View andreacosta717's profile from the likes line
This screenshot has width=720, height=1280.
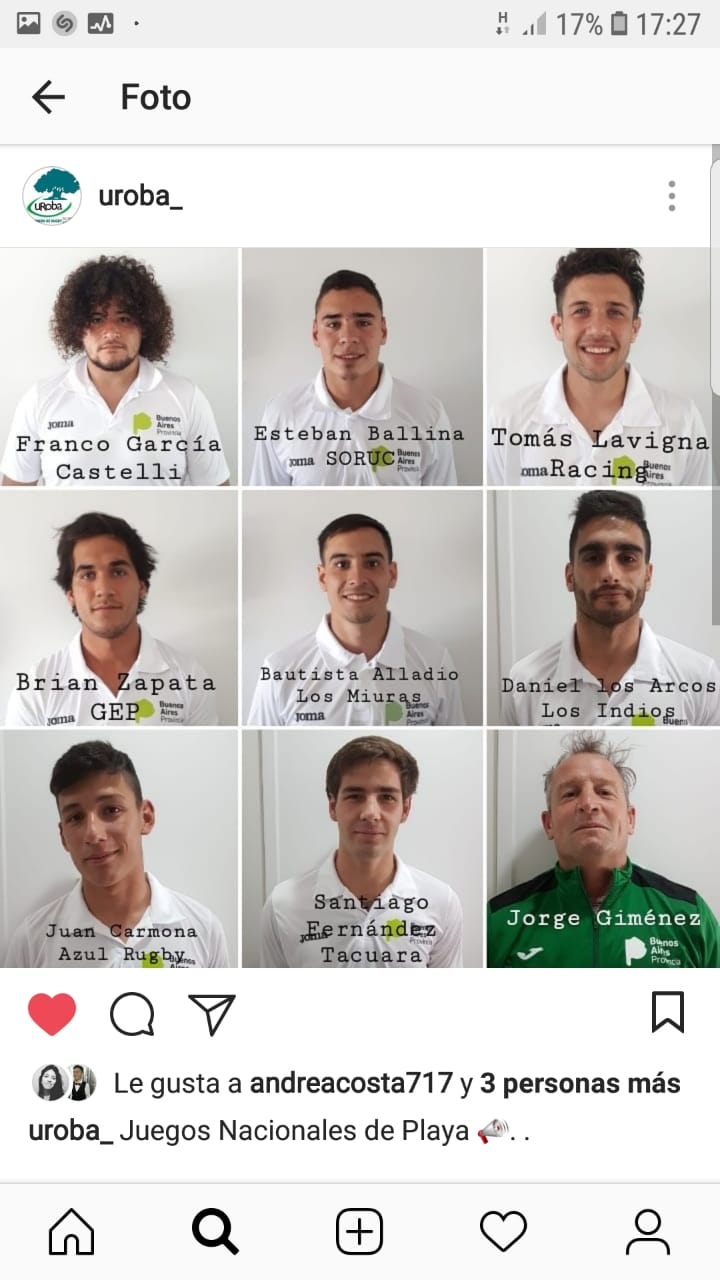pos(351,1083)
